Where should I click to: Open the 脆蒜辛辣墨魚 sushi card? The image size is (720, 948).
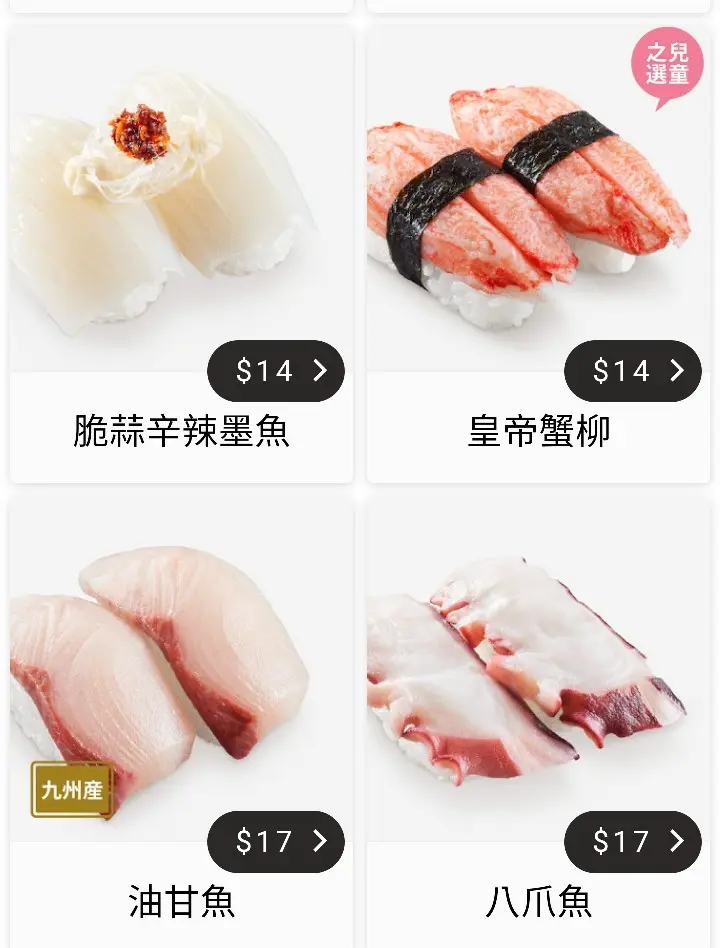click(181, 220)
